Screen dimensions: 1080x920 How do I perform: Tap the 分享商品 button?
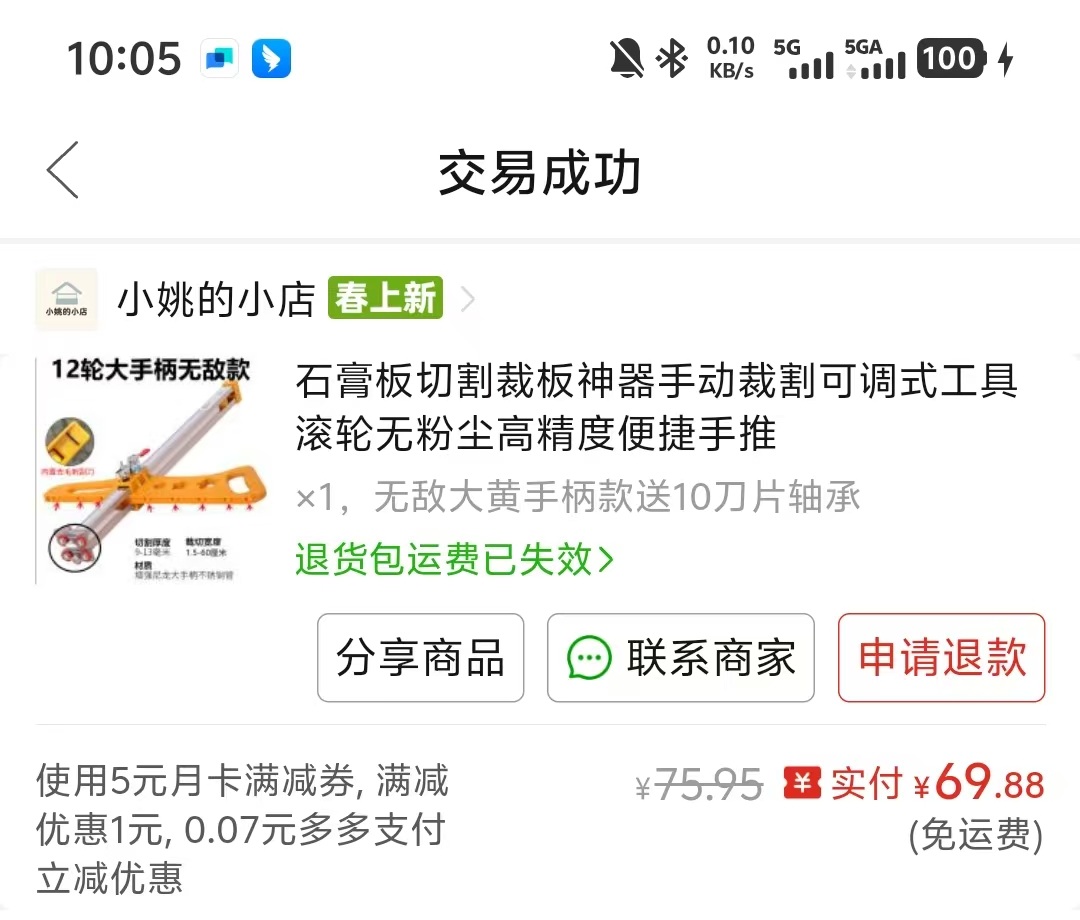coord(420,658)
